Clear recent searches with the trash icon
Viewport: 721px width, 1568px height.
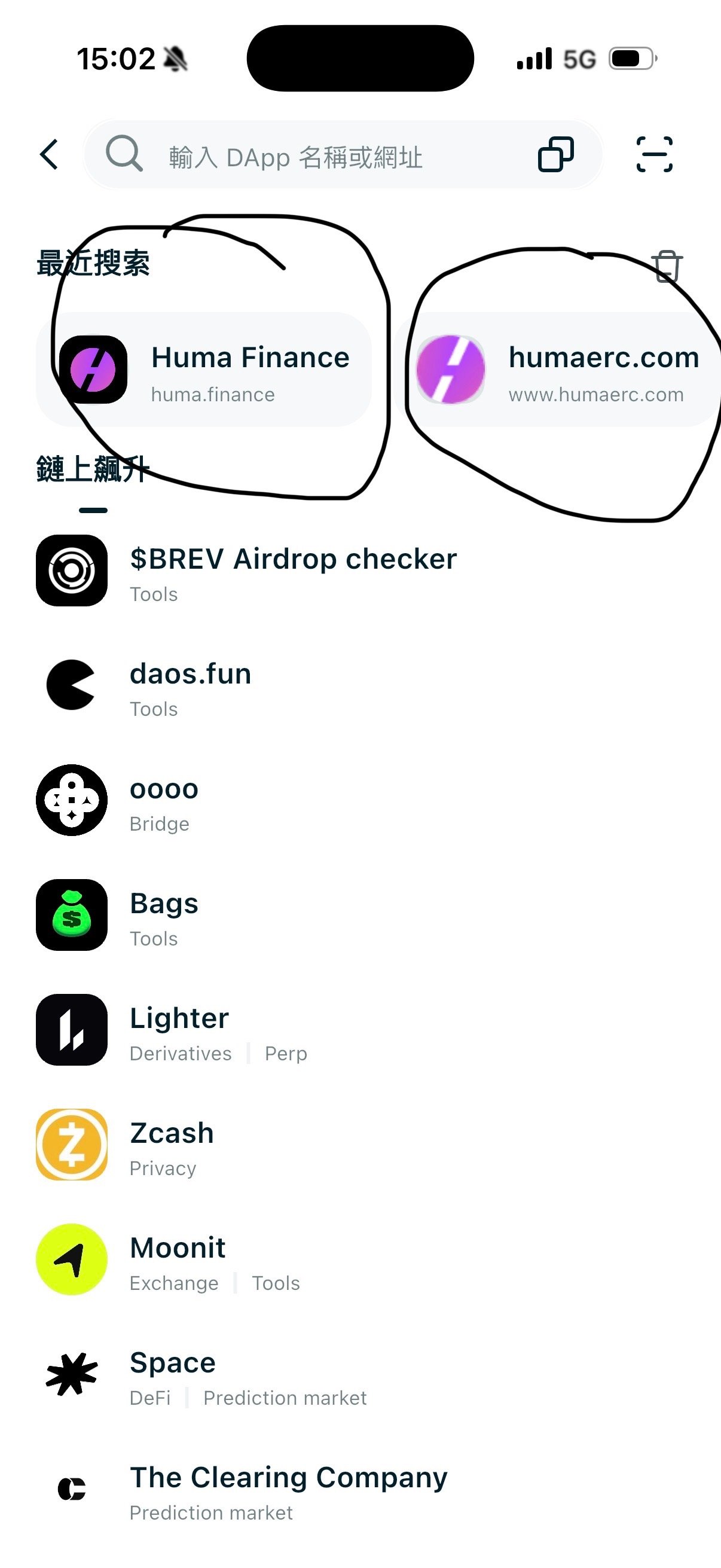667,267
